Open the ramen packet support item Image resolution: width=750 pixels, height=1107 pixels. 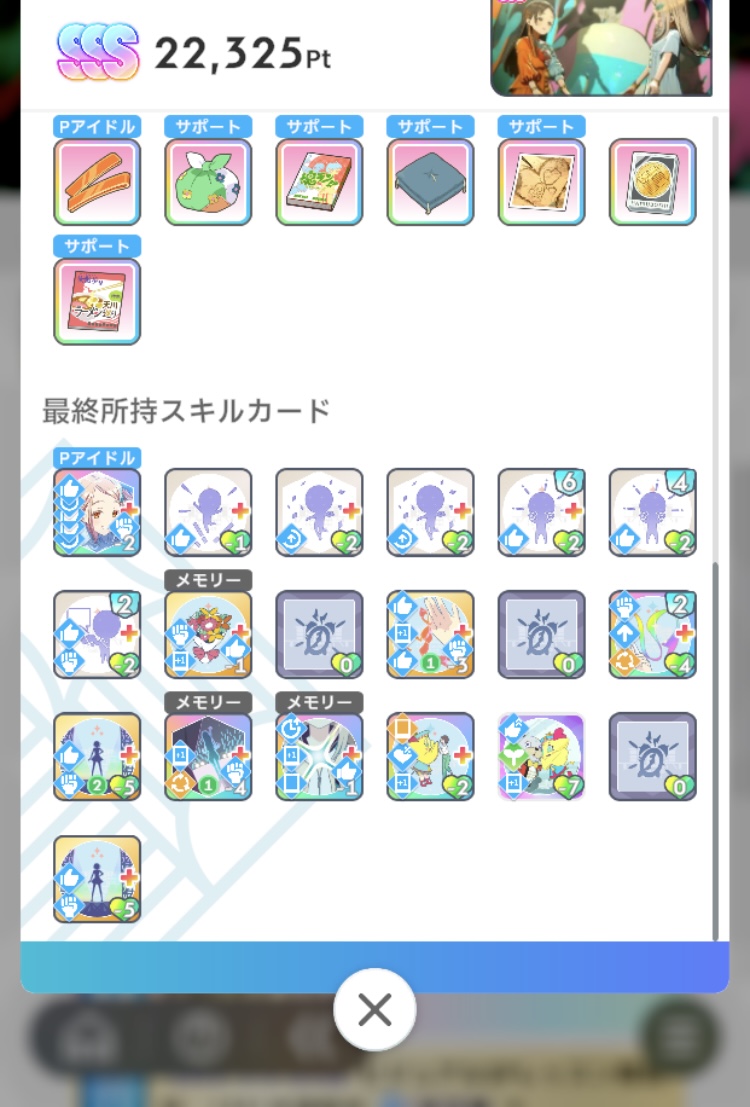(97, 301)
